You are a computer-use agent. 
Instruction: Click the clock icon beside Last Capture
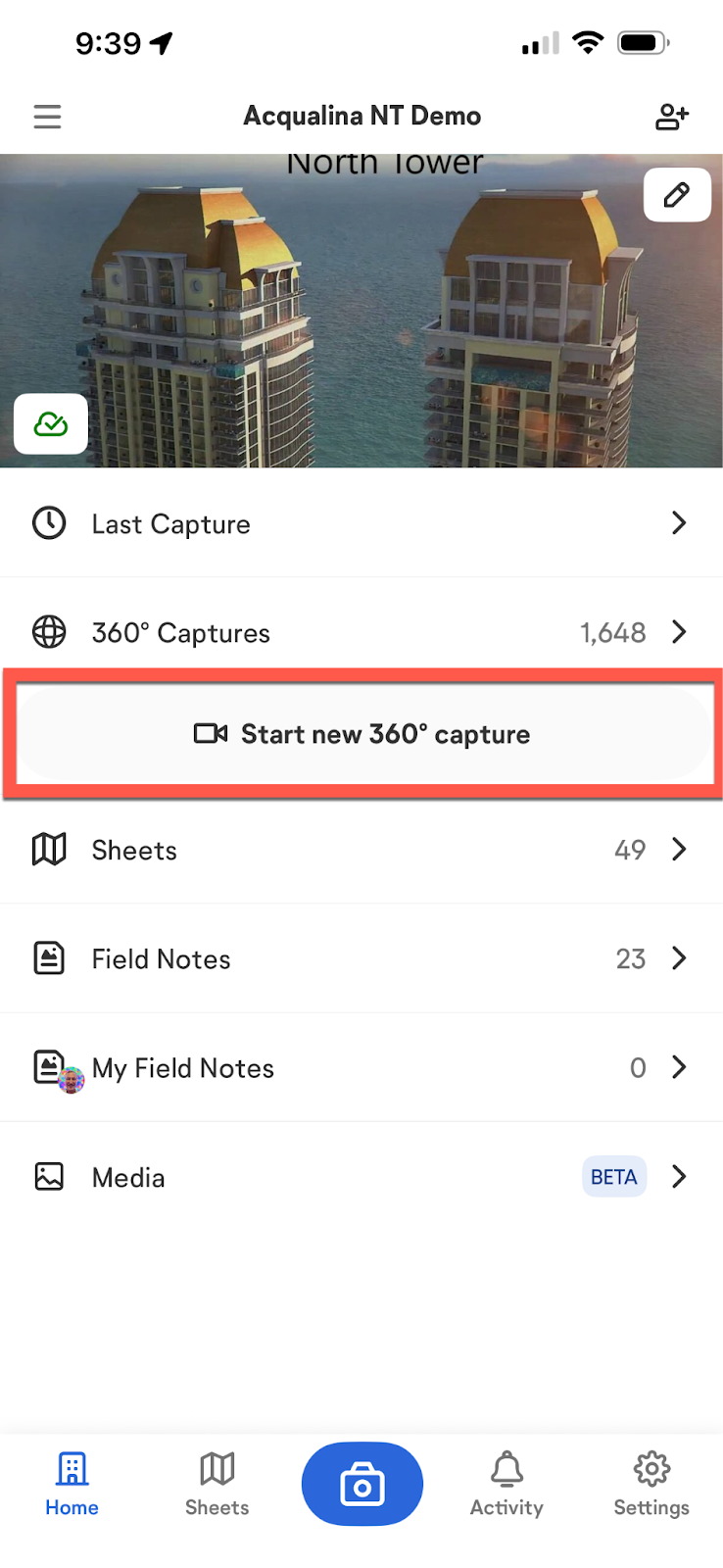[x=50, y=523]
